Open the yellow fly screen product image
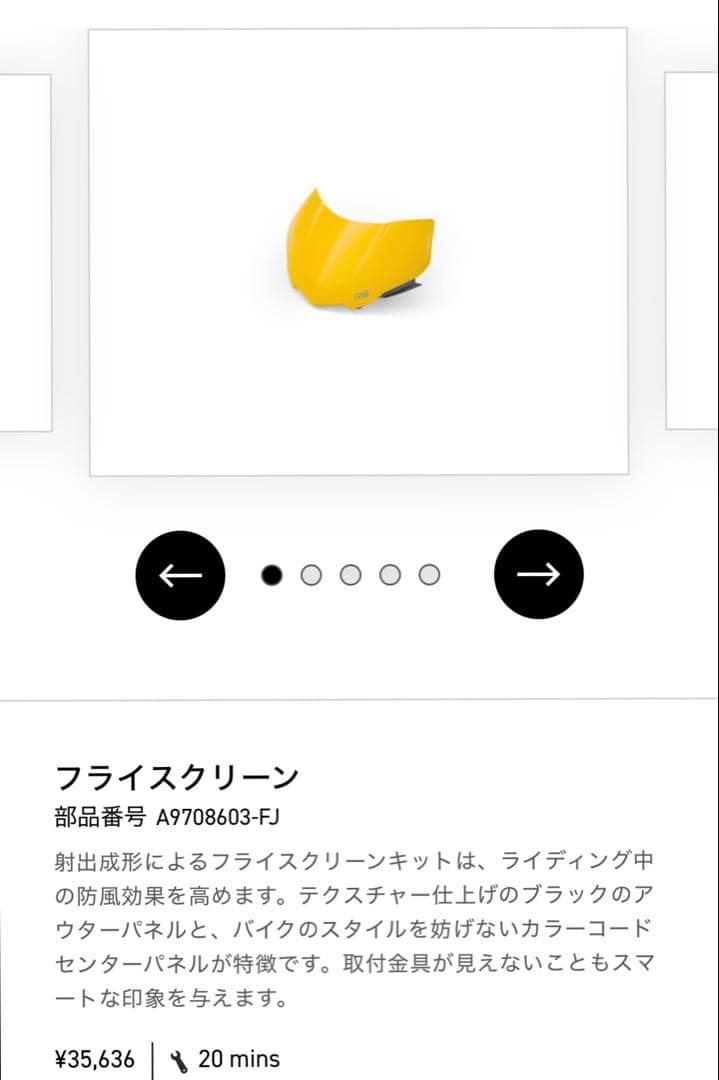Image resolution: width=719 pixels, height=1080 pixels. (358, 252)
